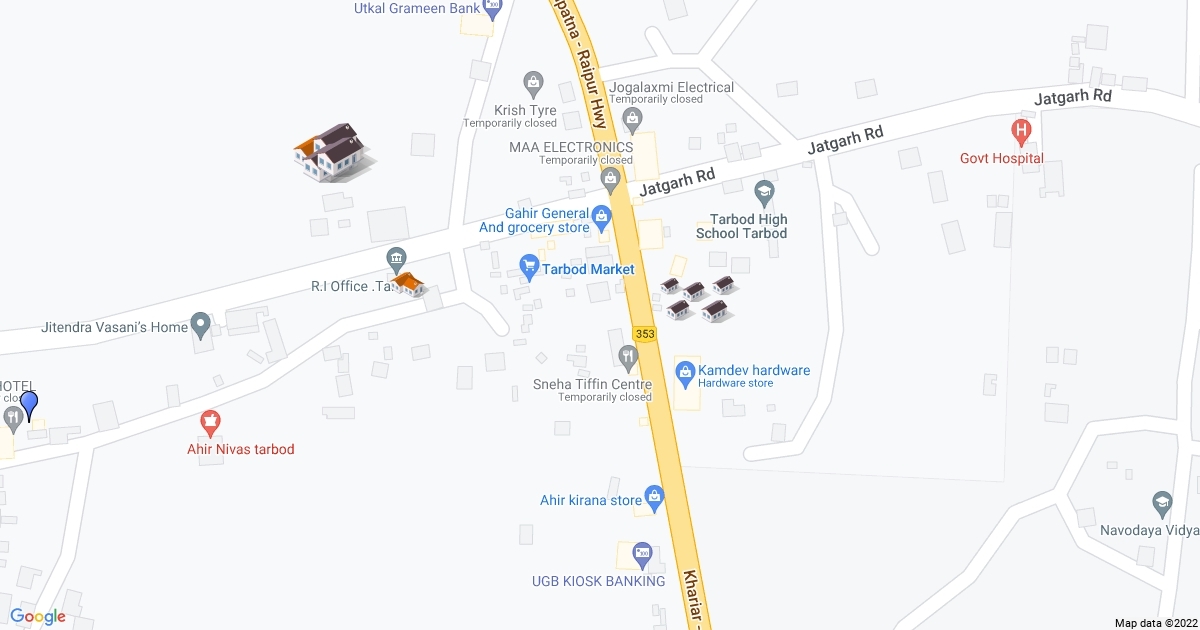Image resolution: width=1200 pixels, height=630 pixels.
Task: Select the R.I Office marker
Action: click(397, 259)
